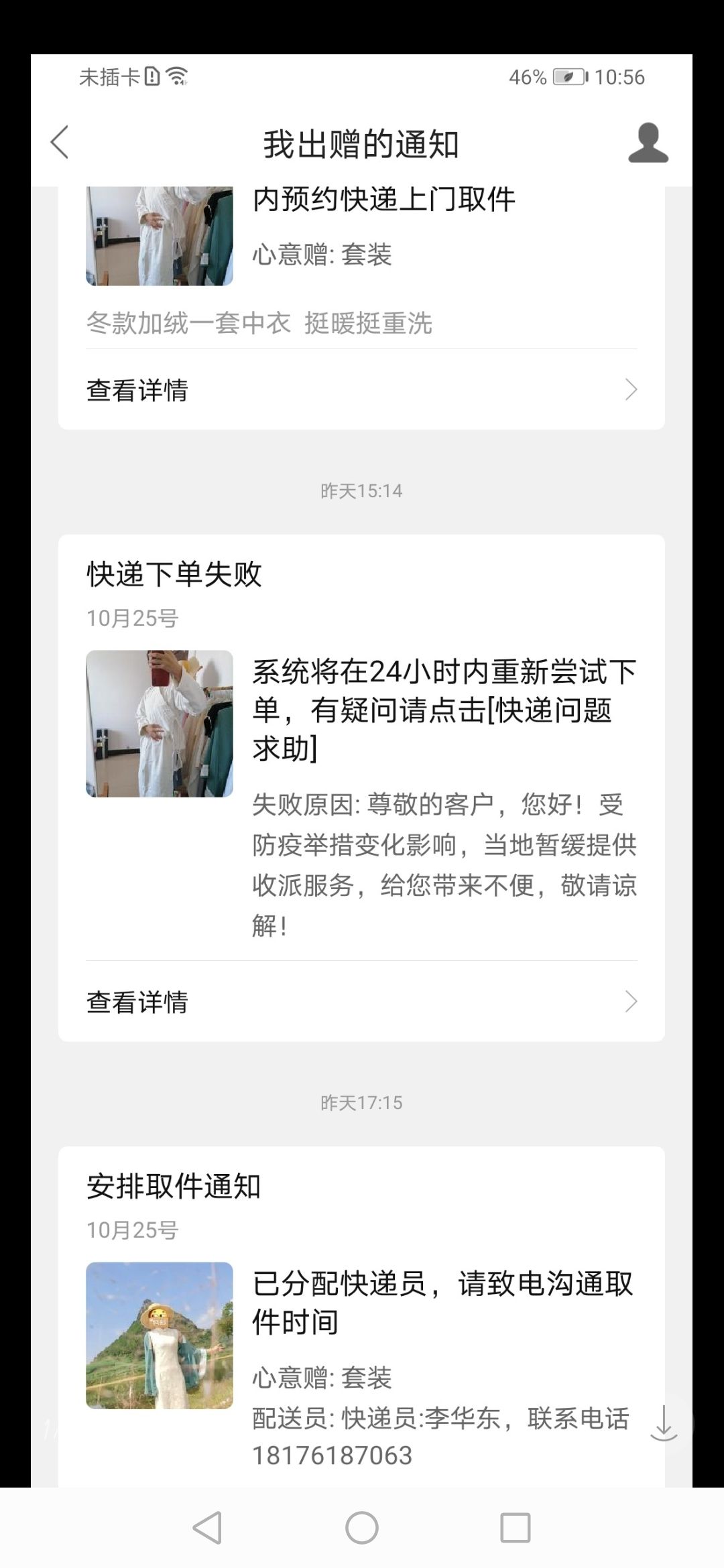Open 查看详情 under 冬款加绒一套中衣
Image resolution: width=724 pixels, height=1568 pixels.
(x=361, y=390)
